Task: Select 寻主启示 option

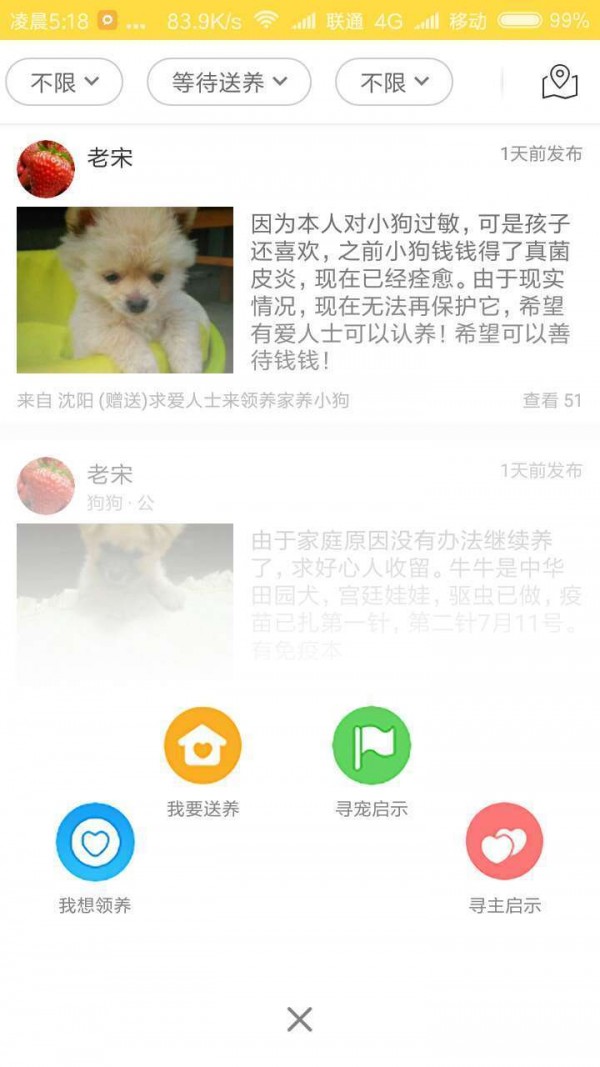Action: (x=504, y=843)
